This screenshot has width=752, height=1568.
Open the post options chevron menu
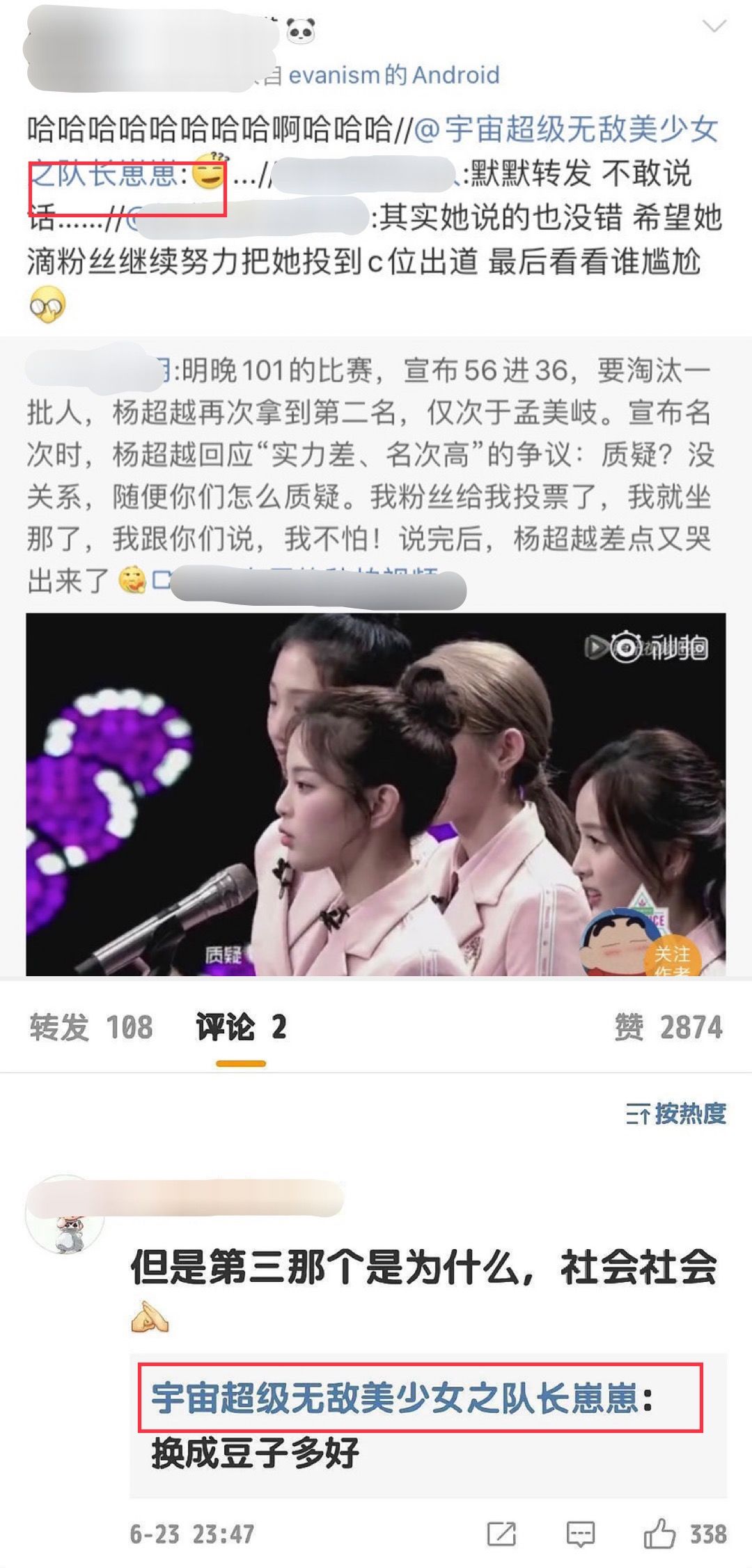pyautogui.click(x=714, y=27)
